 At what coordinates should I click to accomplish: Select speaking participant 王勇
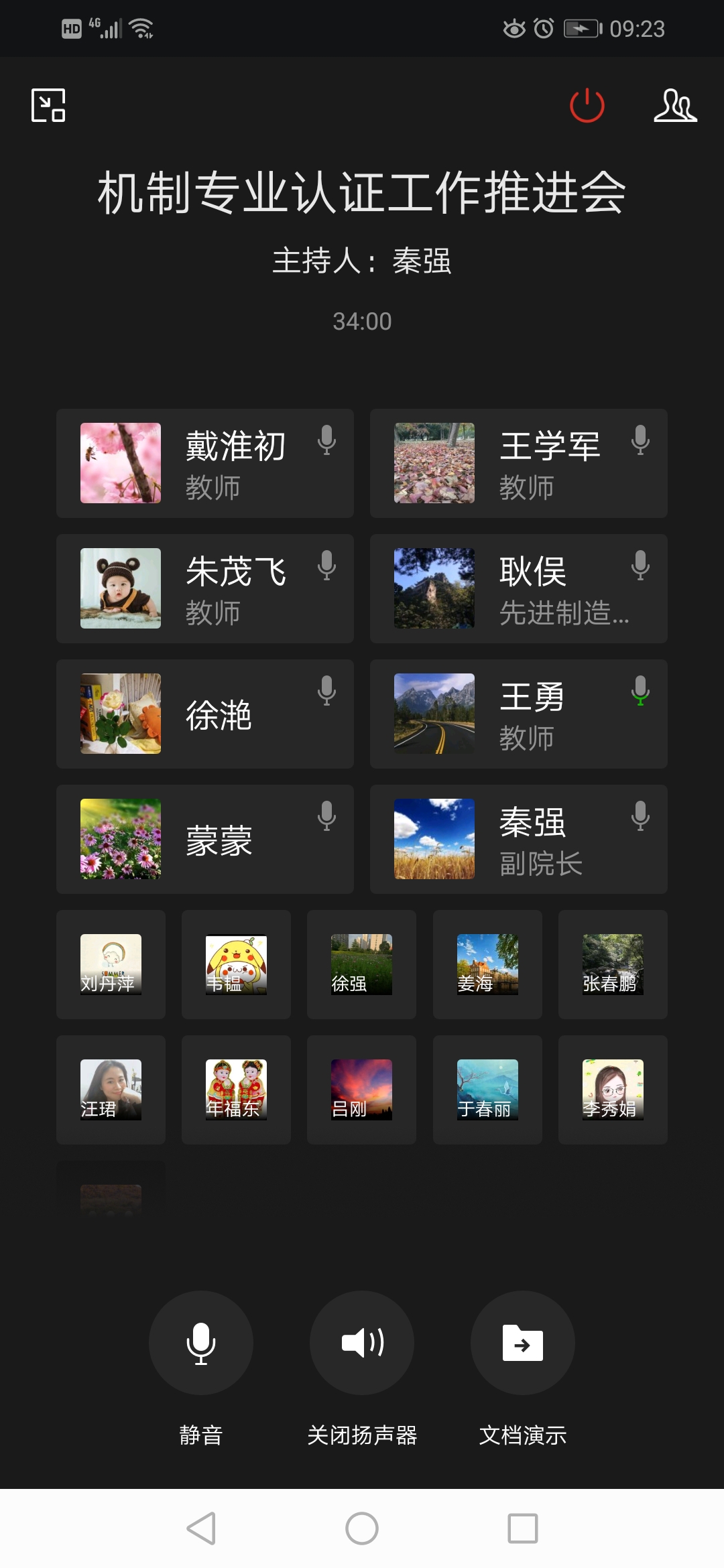tap(518, 714)
